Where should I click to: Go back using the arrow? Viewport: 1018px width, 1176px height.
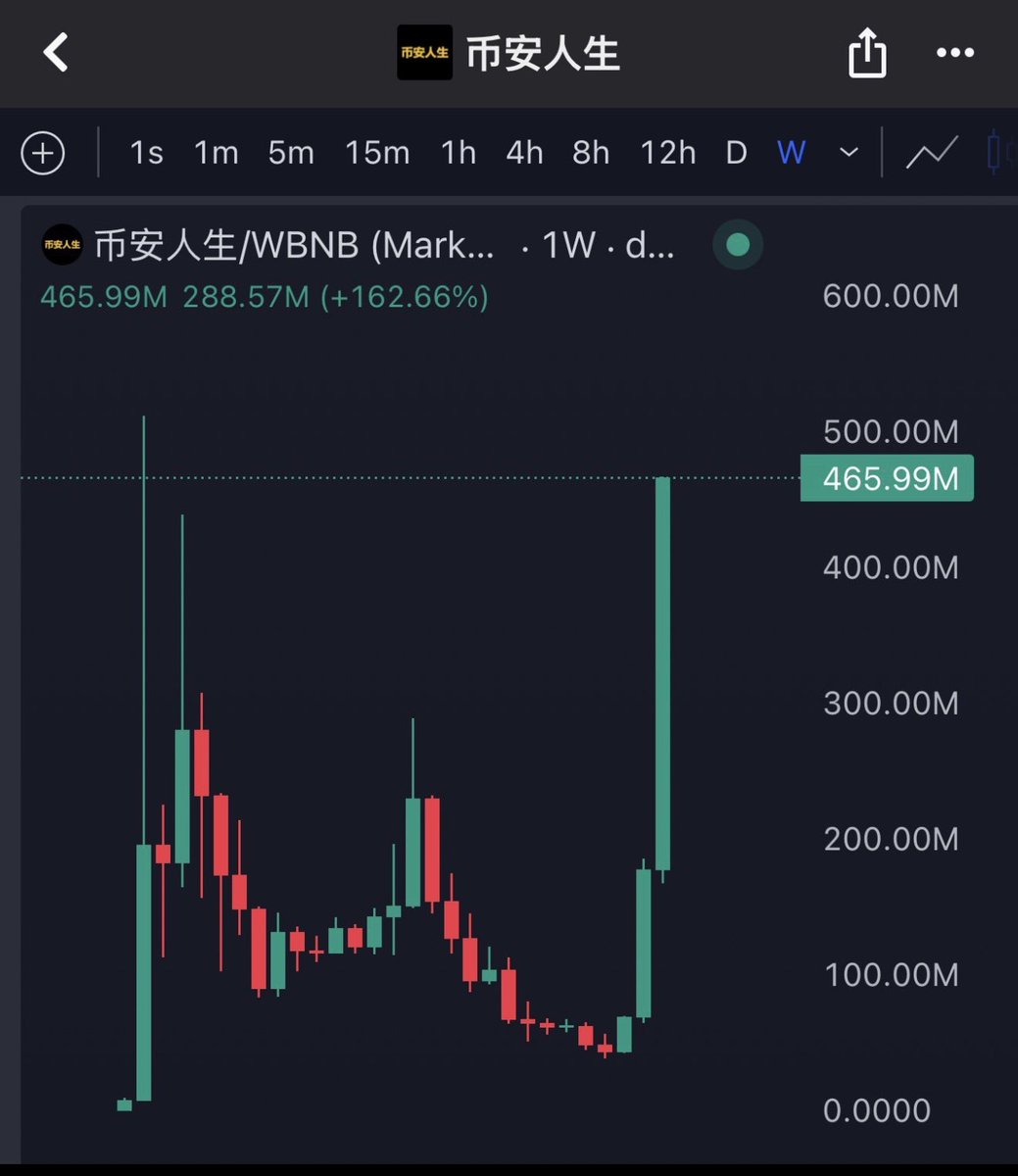coord(56,53)
